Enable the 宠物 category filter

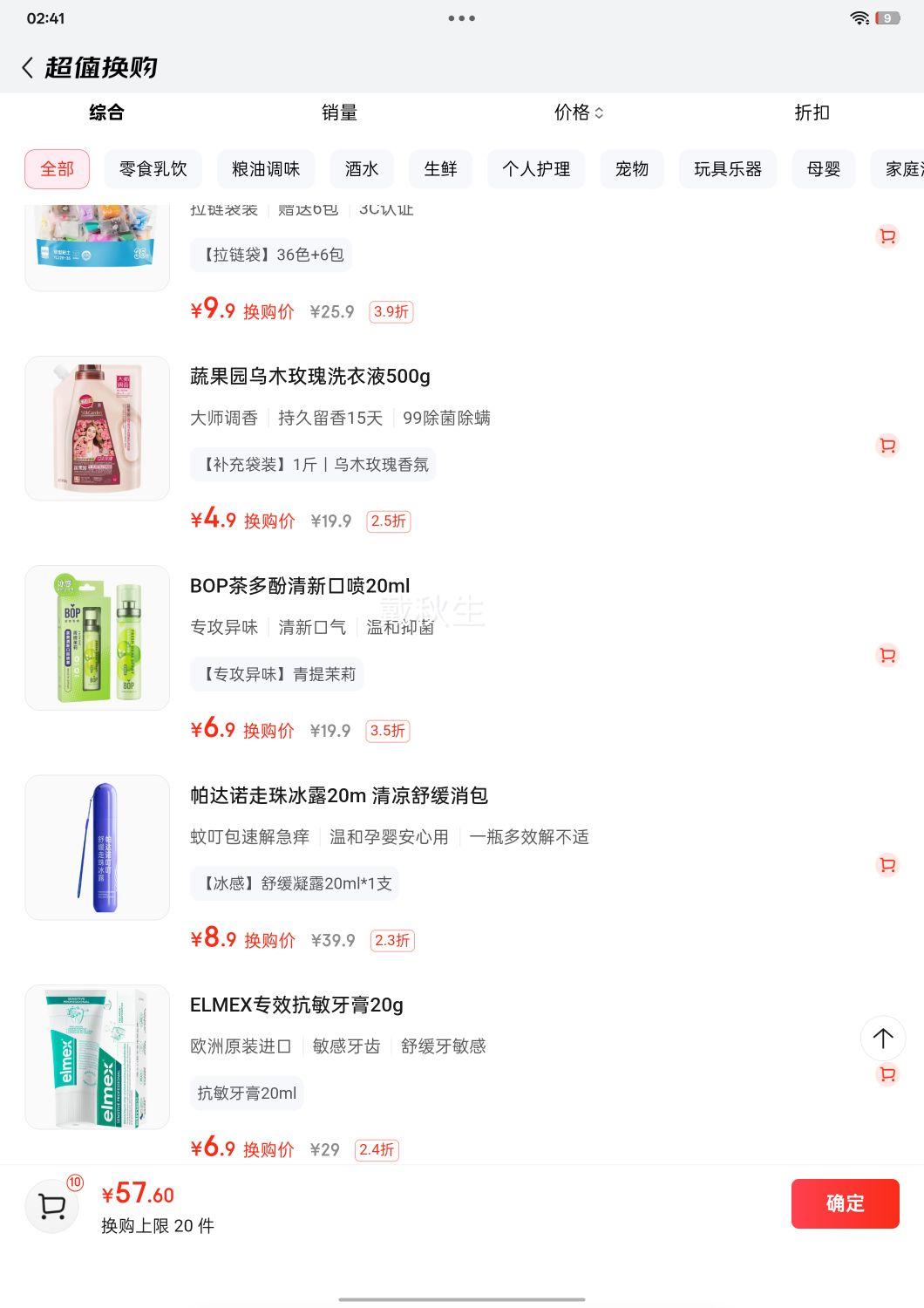tap(632, 169)
